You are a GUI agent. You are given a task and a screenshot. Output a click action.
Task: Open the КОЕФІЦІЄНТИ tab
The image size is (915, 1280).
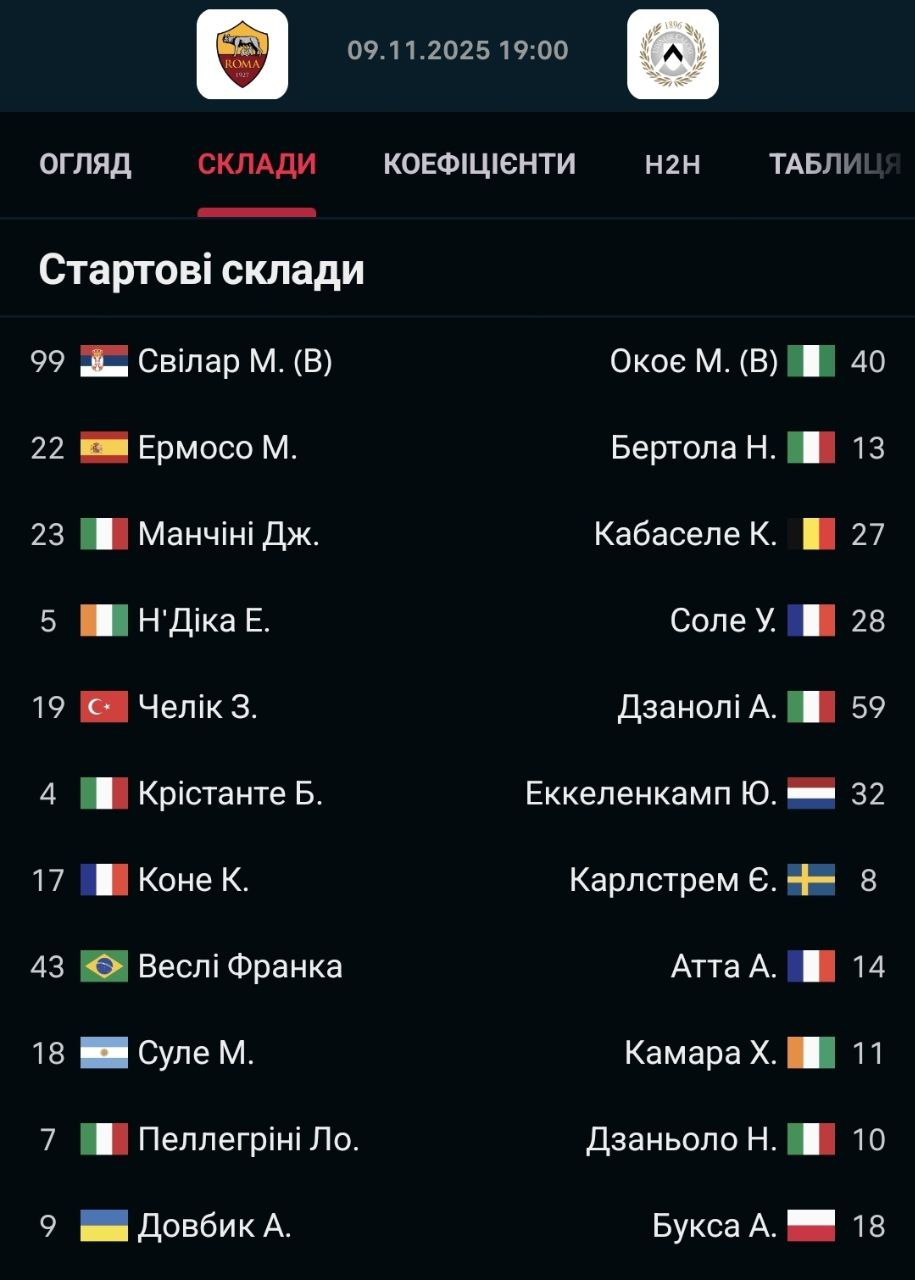point(480,164)
